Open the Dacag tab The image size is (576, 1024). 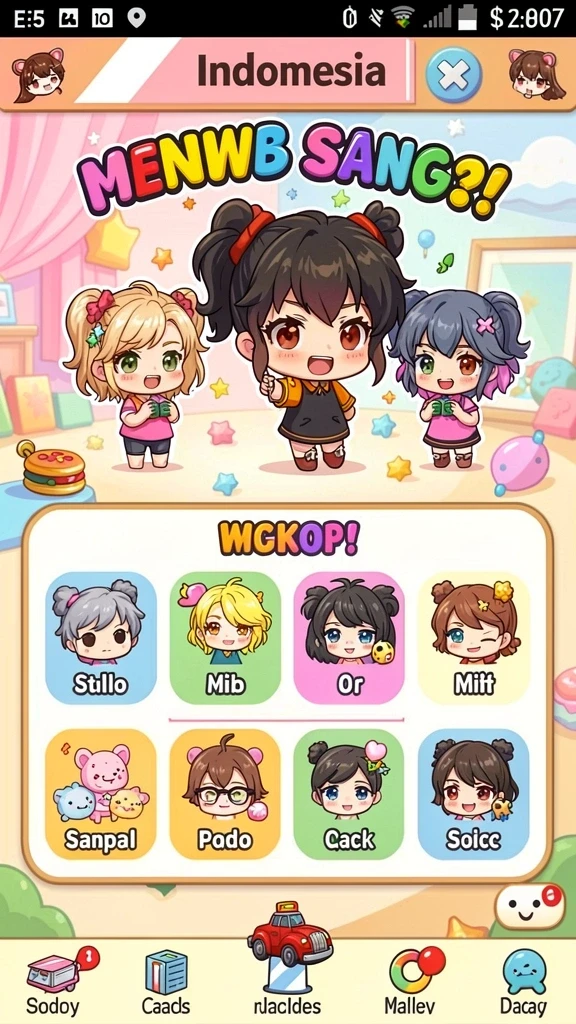tap(524, 981)
